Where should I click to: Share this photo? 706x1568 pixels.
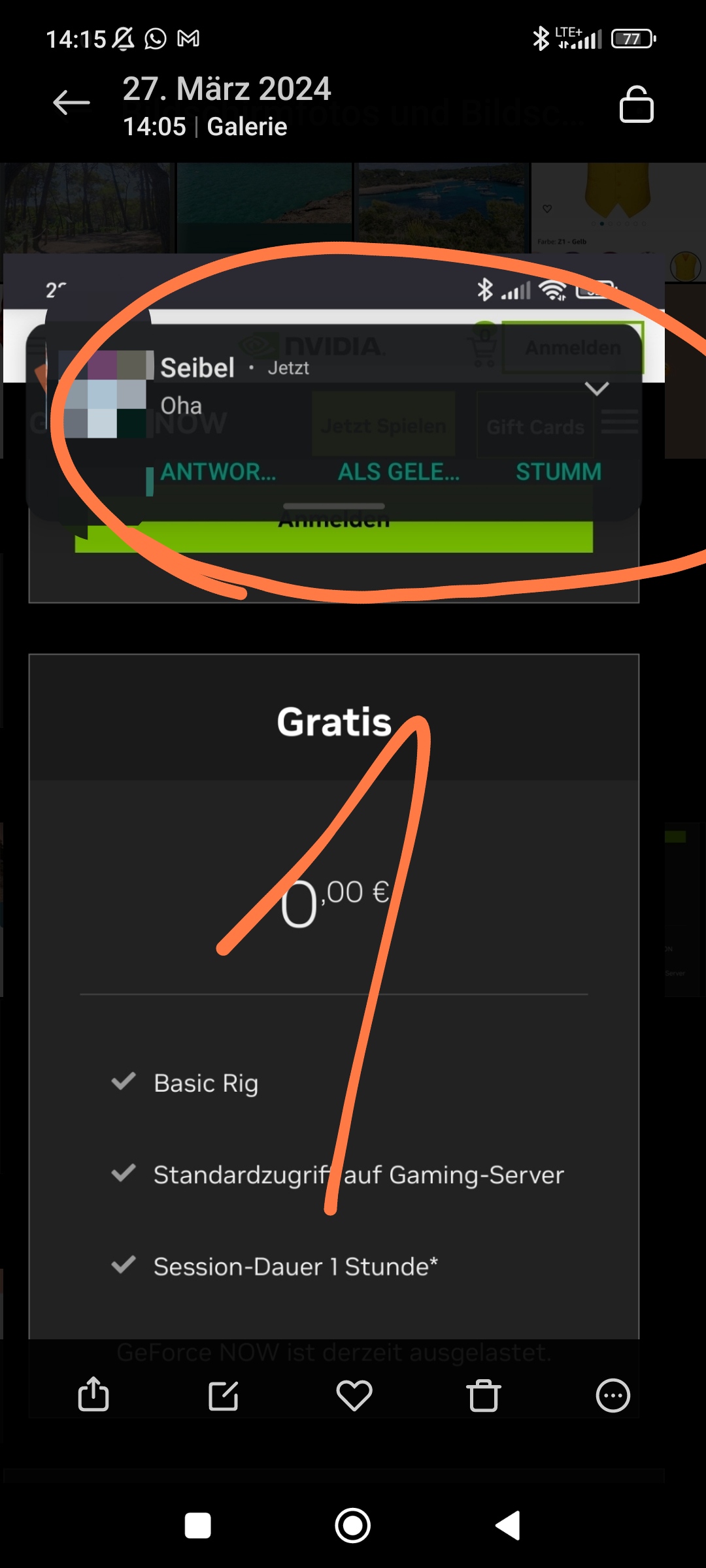pos(93,1395)
